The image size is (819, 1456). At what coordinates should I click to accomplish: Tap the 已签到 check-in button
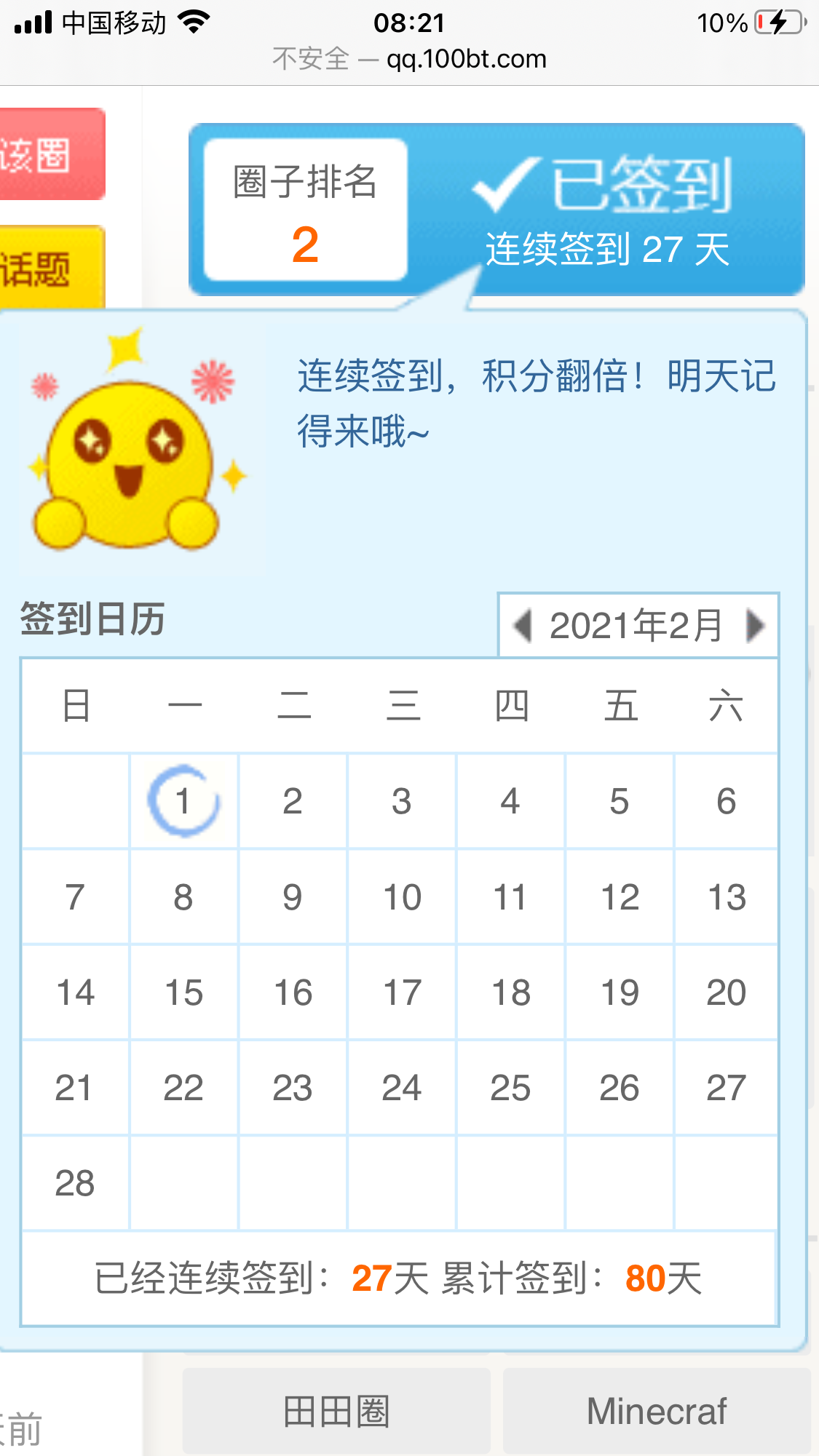pyautogui.click(x=606, y=210)
